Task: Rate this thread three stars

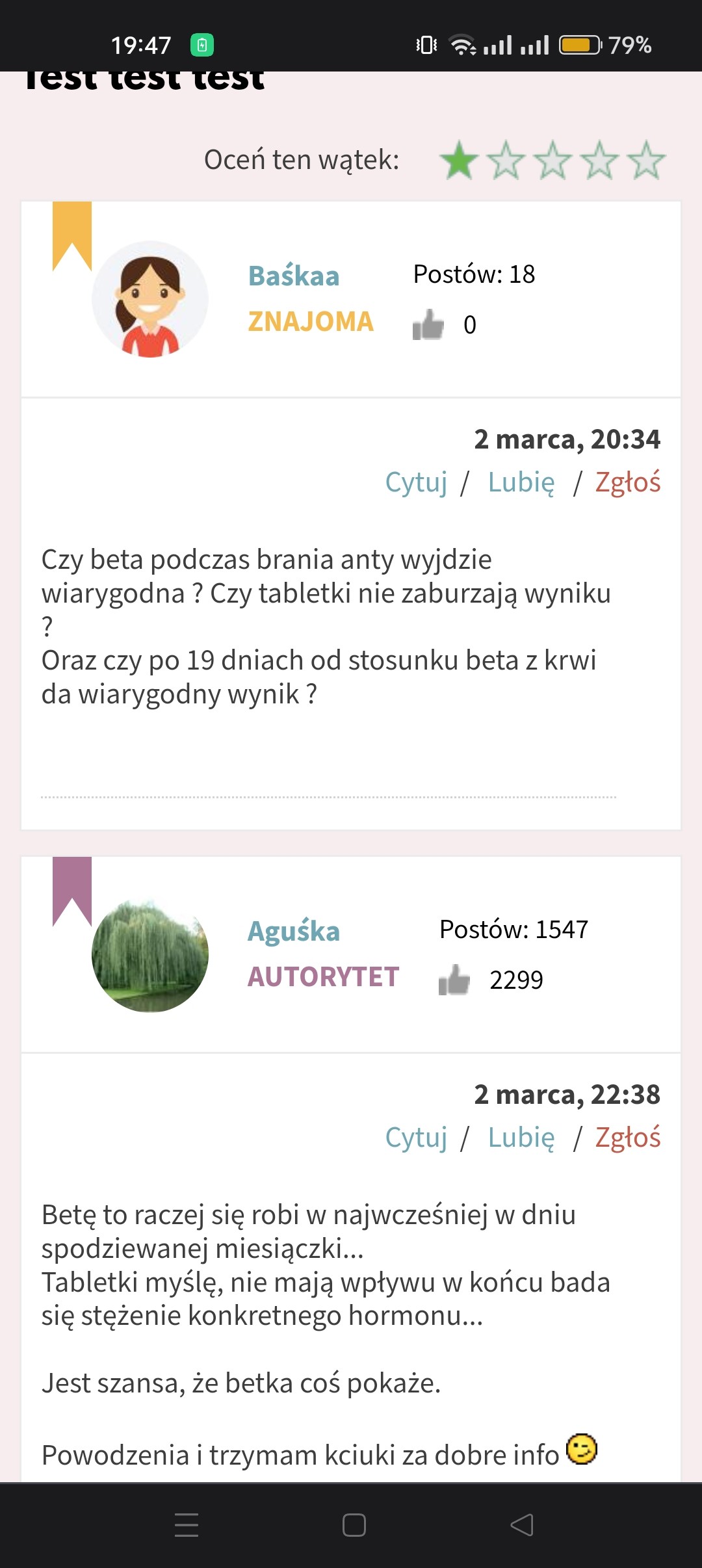Action: [552, 161]
